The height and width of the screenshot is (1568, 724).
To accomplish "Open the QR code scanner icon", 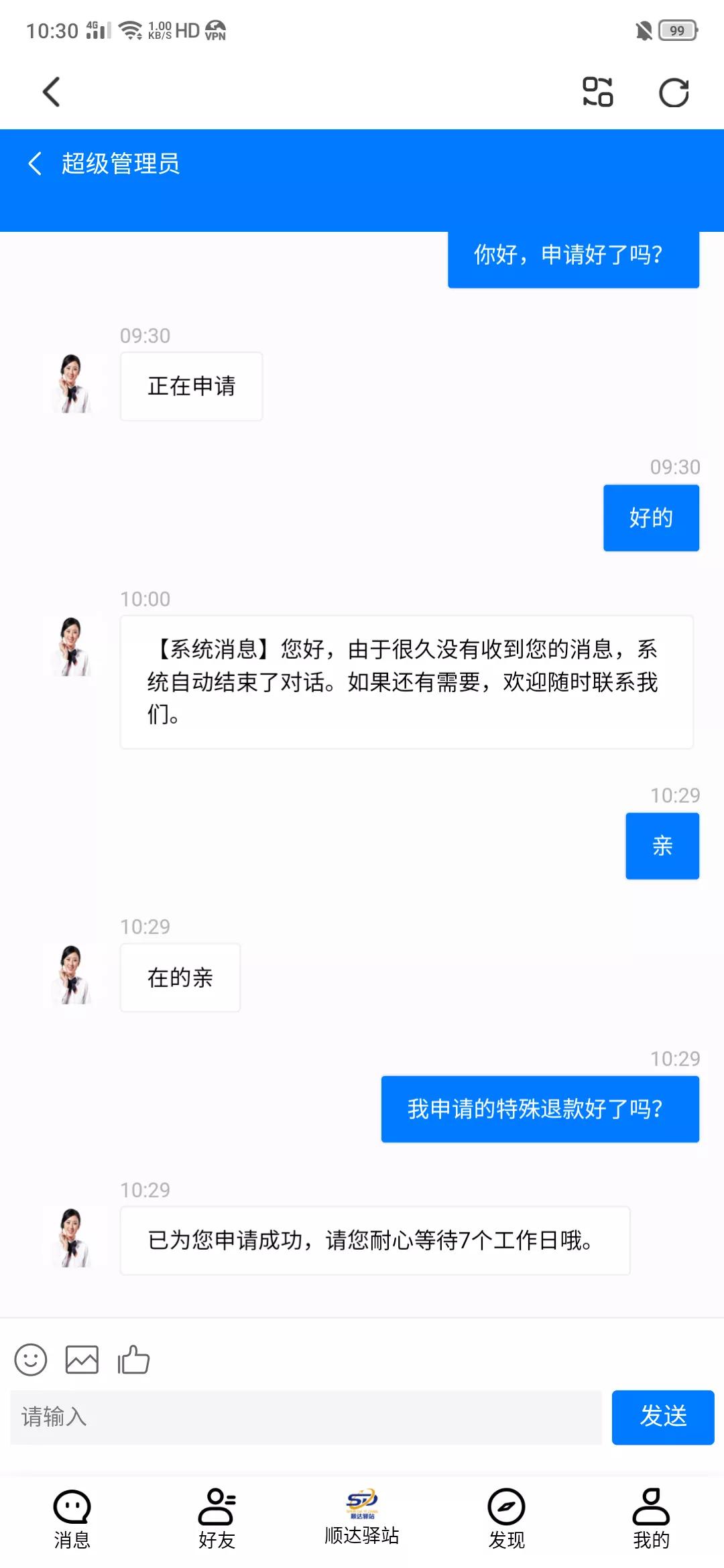I will tap(599, 92).
